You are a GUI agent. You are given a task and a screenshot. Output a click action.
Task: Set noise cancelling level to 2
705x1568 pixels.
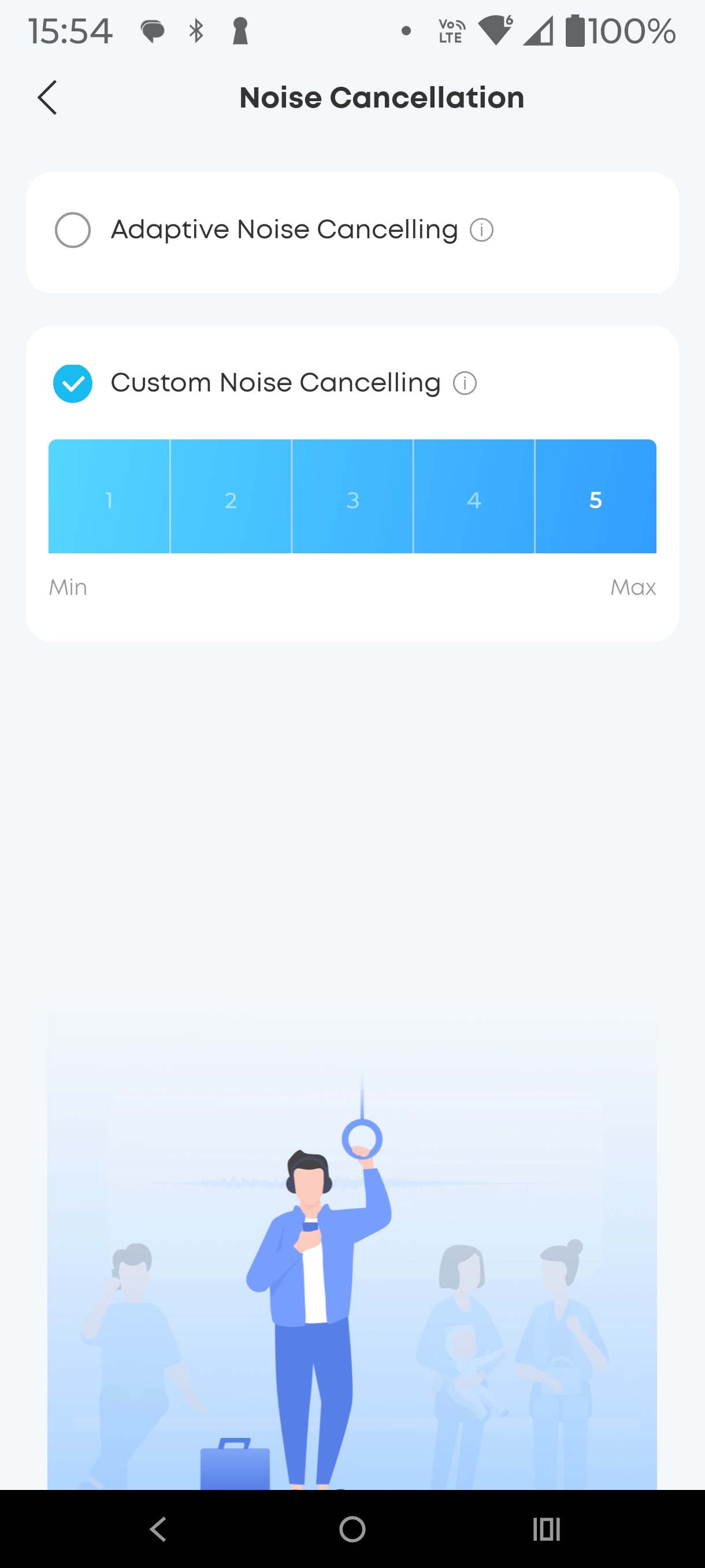[x=231, y=497]
